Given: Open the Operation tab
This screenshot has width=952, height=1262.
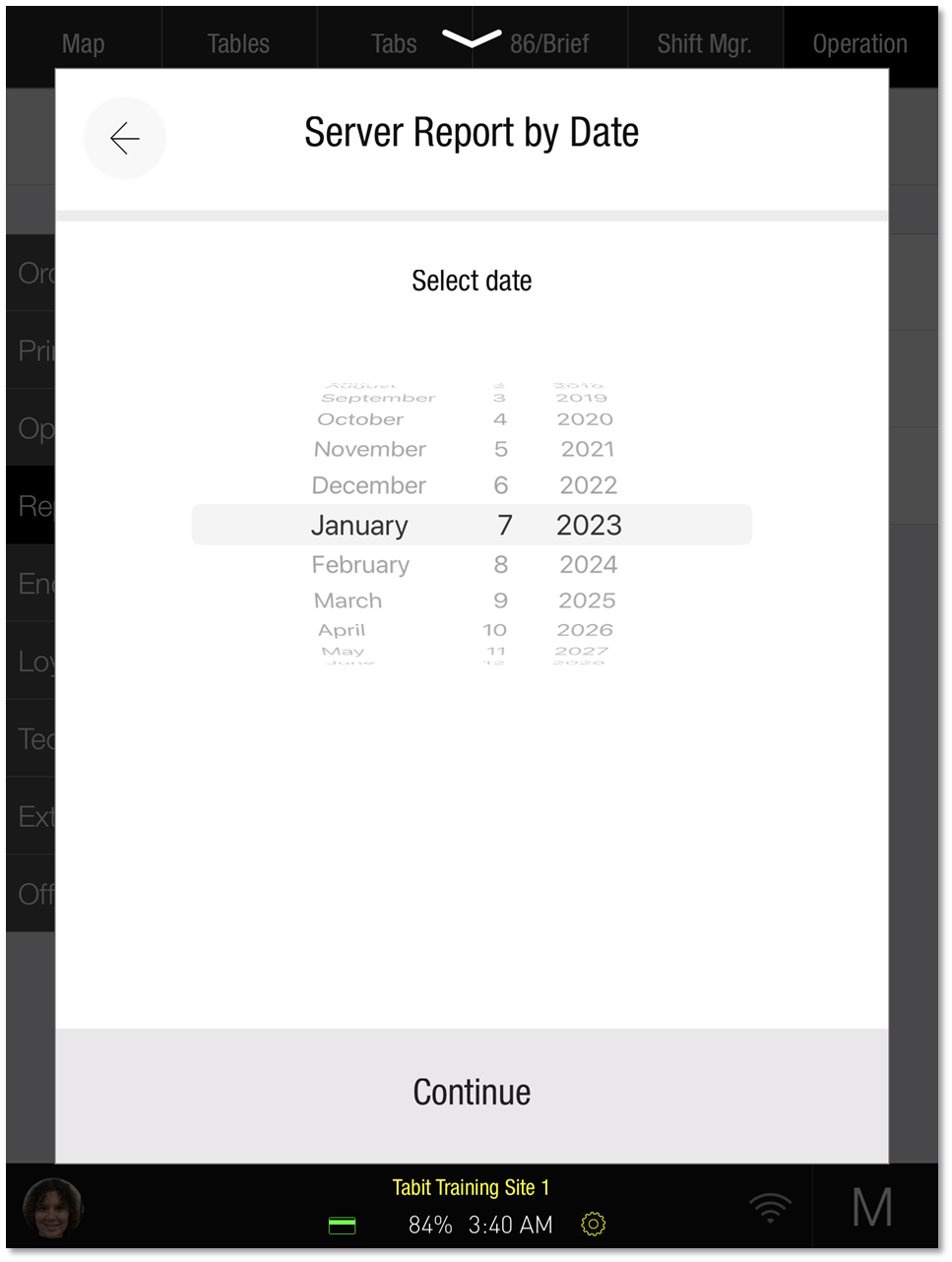Looking at the screenshot, I should pyautogui.click(x=859, y=43).
